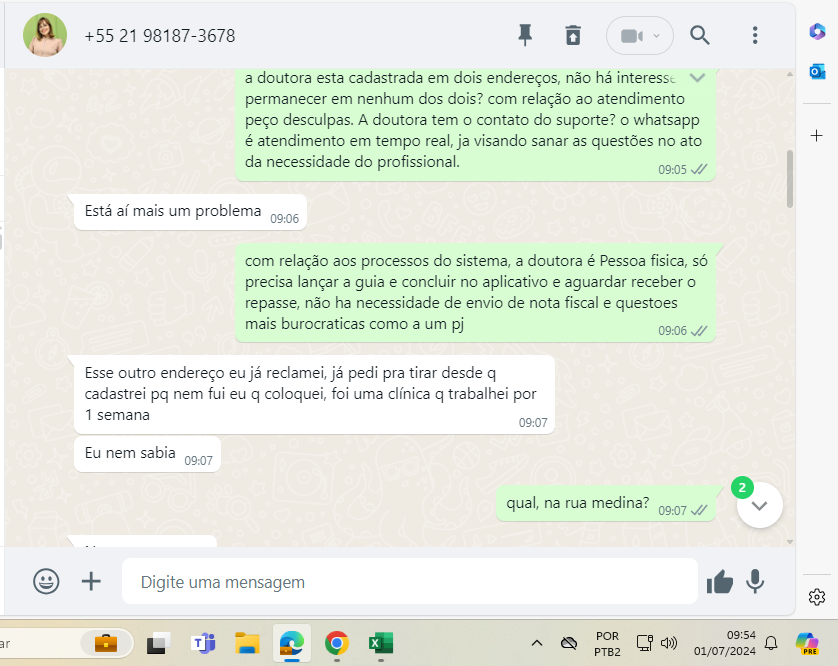Send a thumbs-up reaction

(x=719, y=581)
